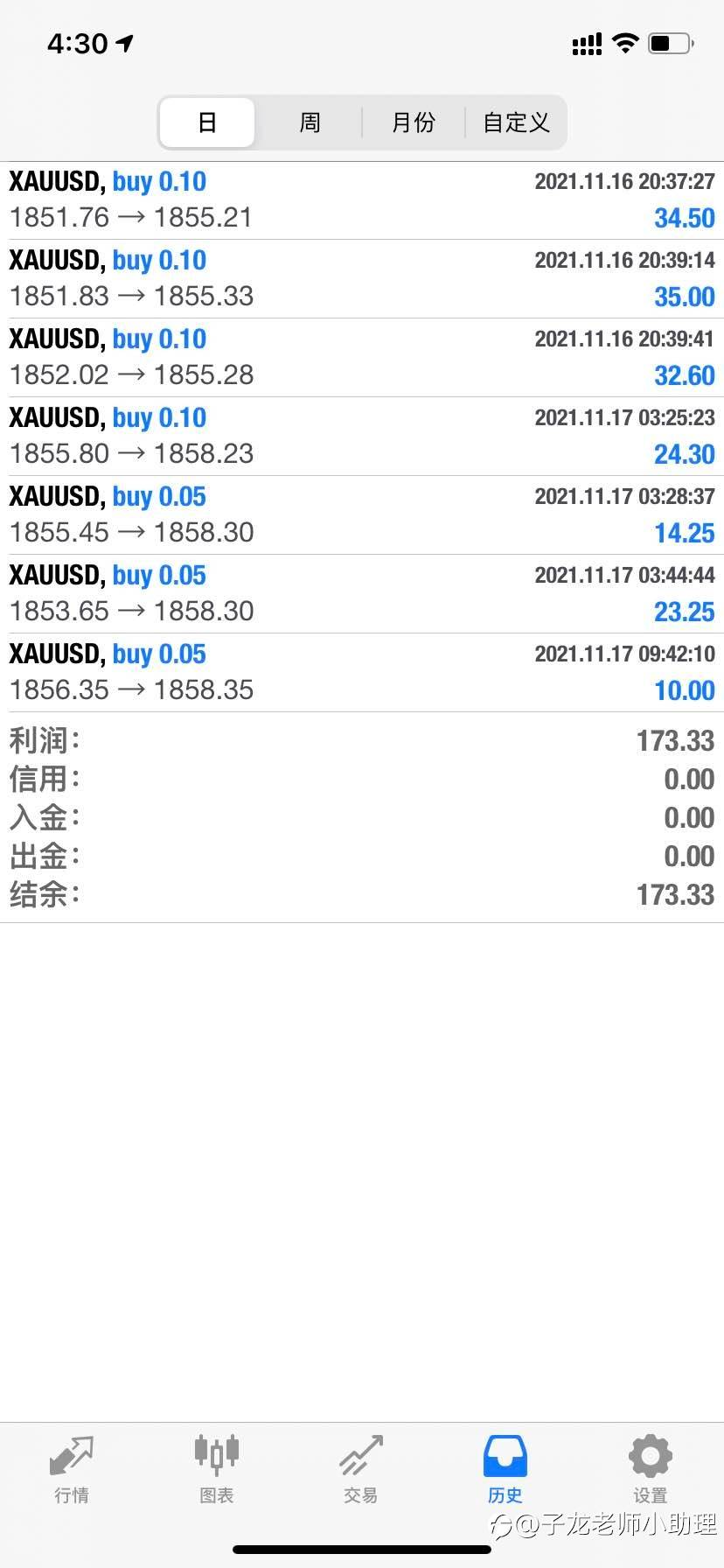Select the 日 (day) period segment
724x1568 pixels.
click(207, 122)
